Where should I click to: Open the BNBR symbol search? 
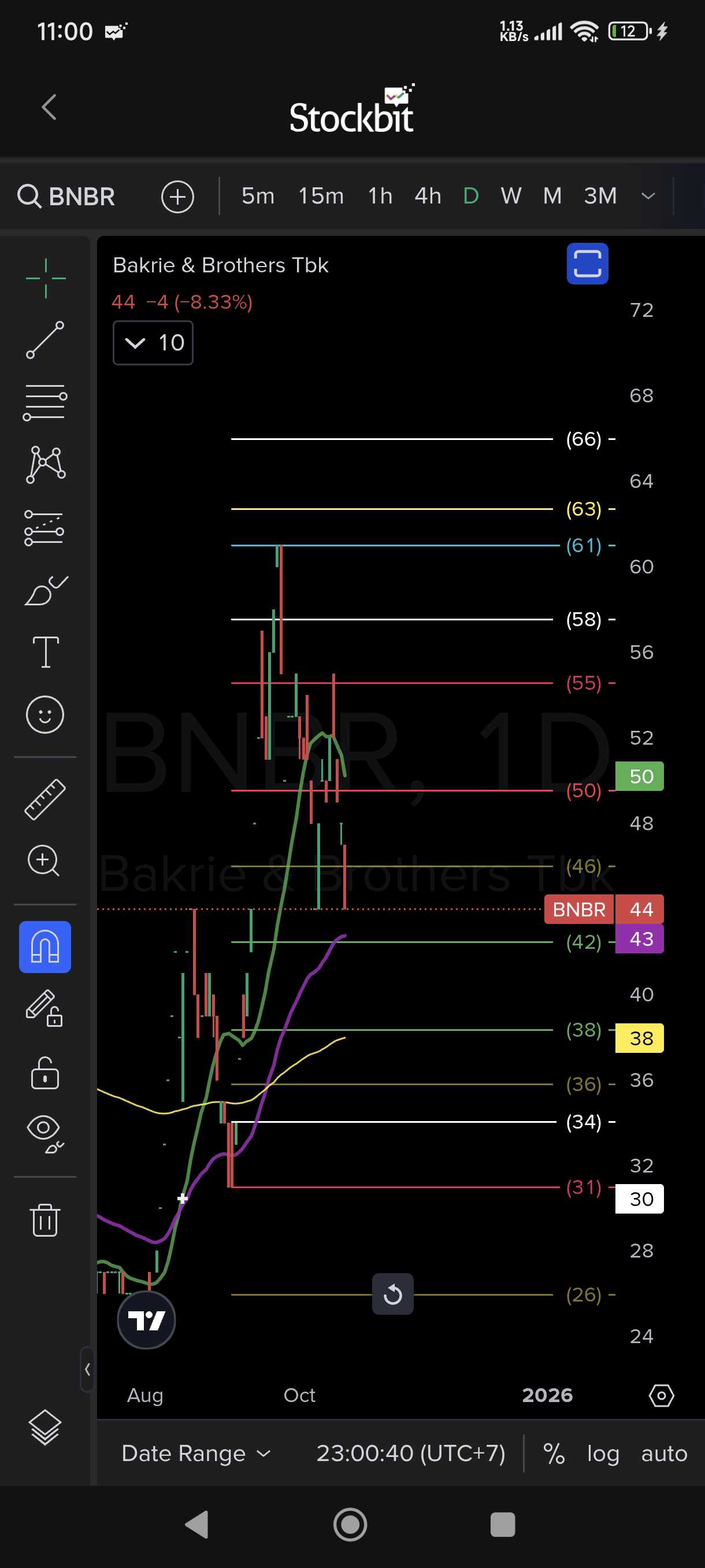pos(66,197)
